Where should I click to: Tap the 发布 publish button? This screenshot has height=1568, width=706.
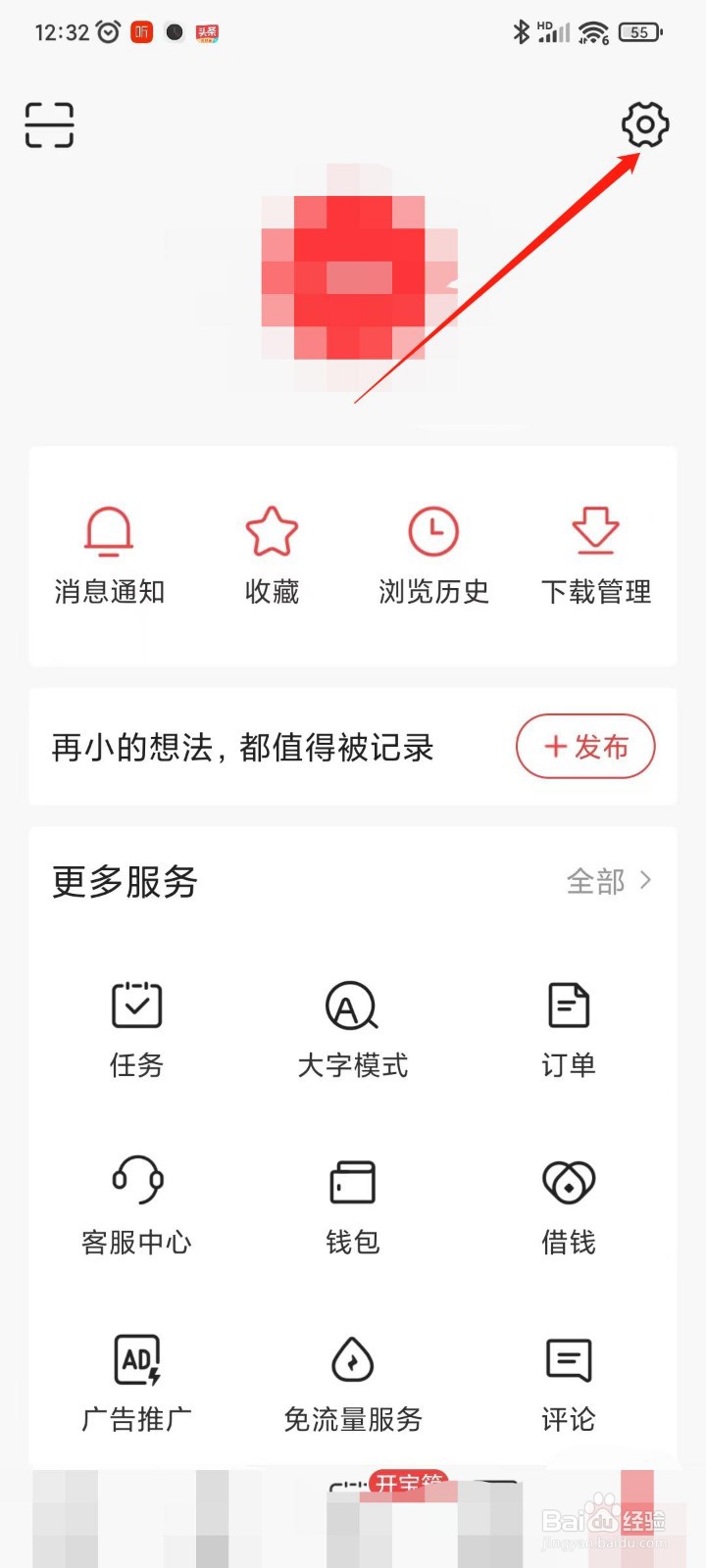click(585, 747)
